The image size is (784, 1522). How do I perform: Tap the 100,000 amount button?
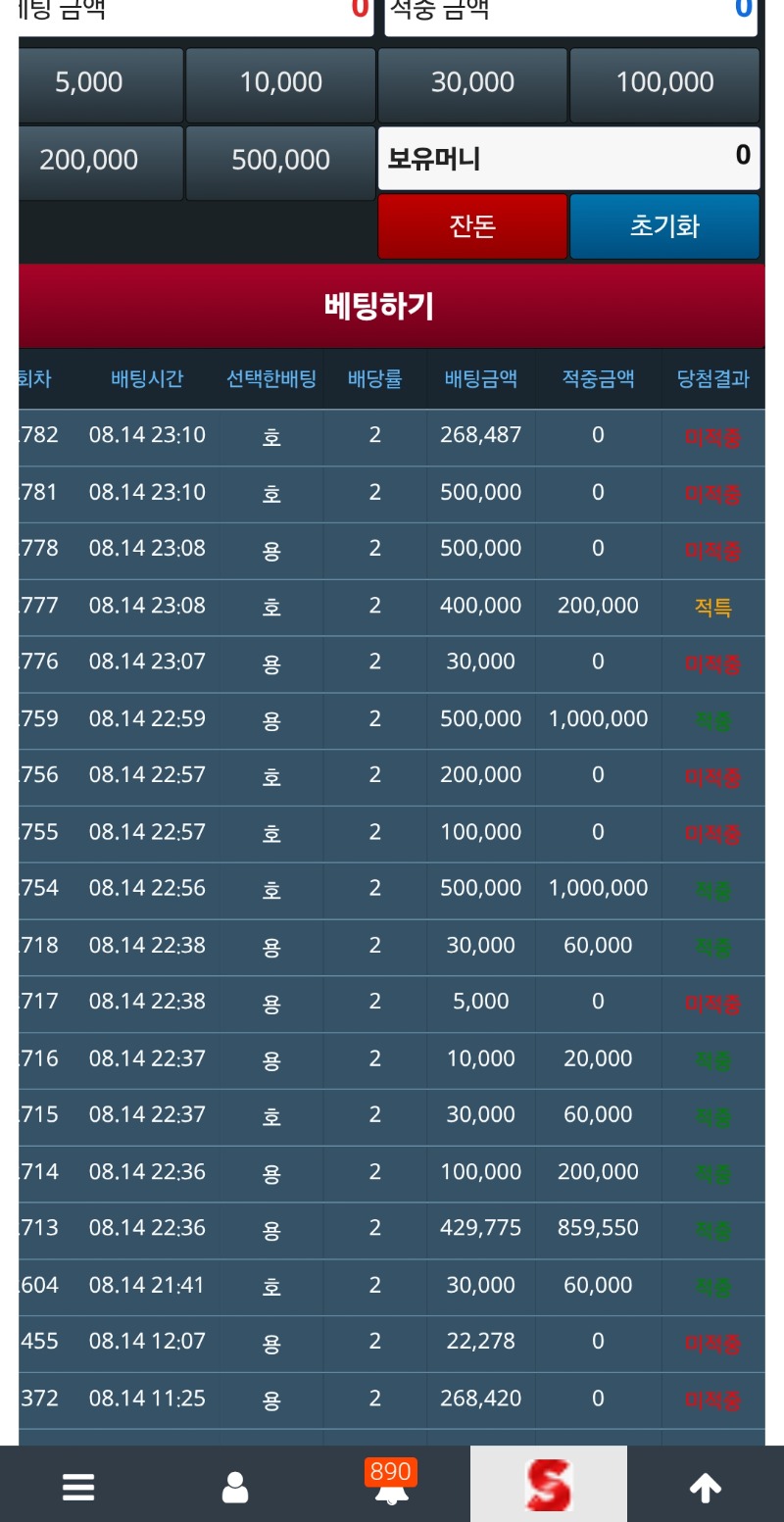tap(664, 84)
